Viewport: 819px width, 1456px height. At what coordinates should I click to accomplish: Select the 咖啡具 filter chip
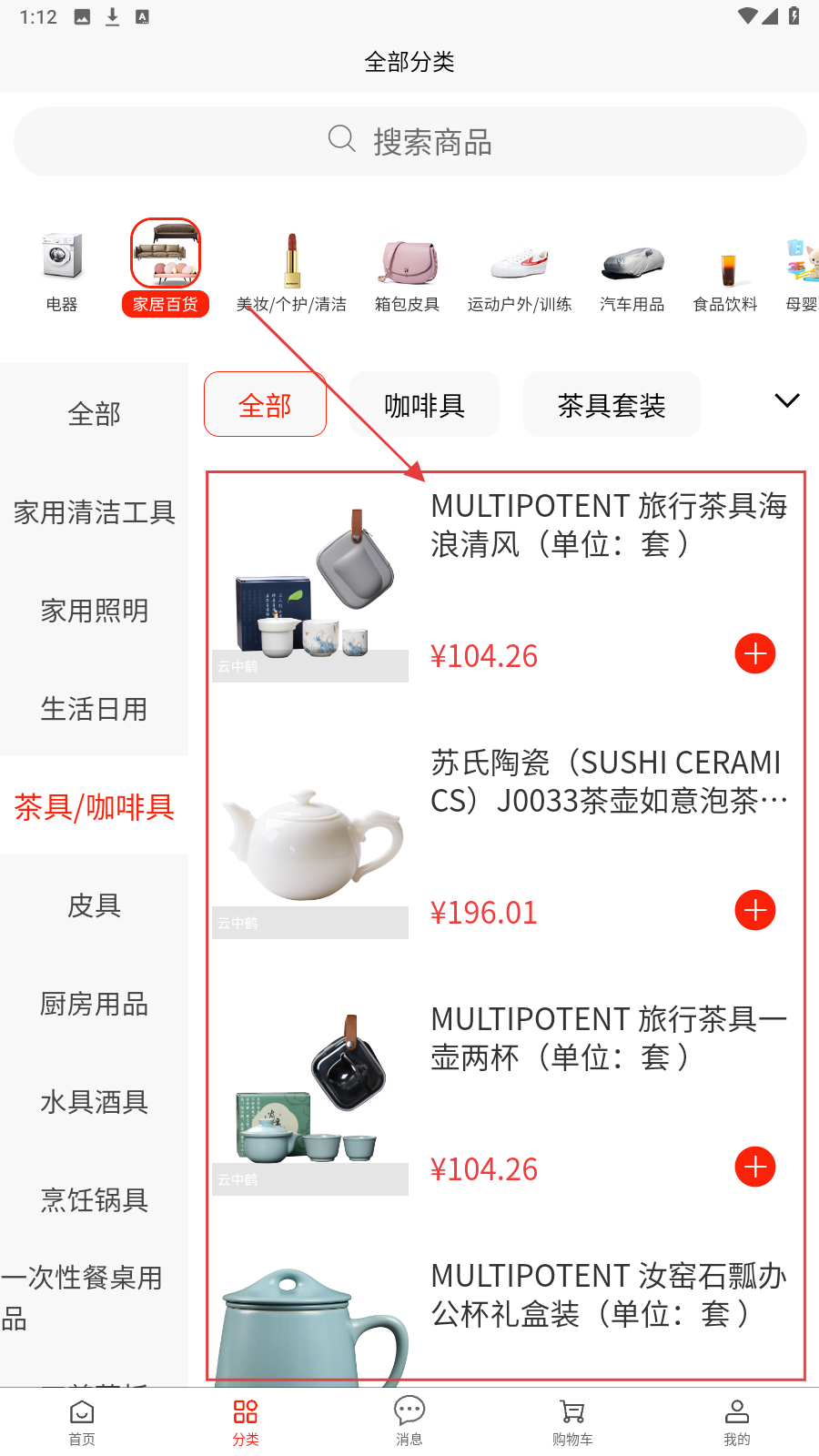tap(424, 405)
